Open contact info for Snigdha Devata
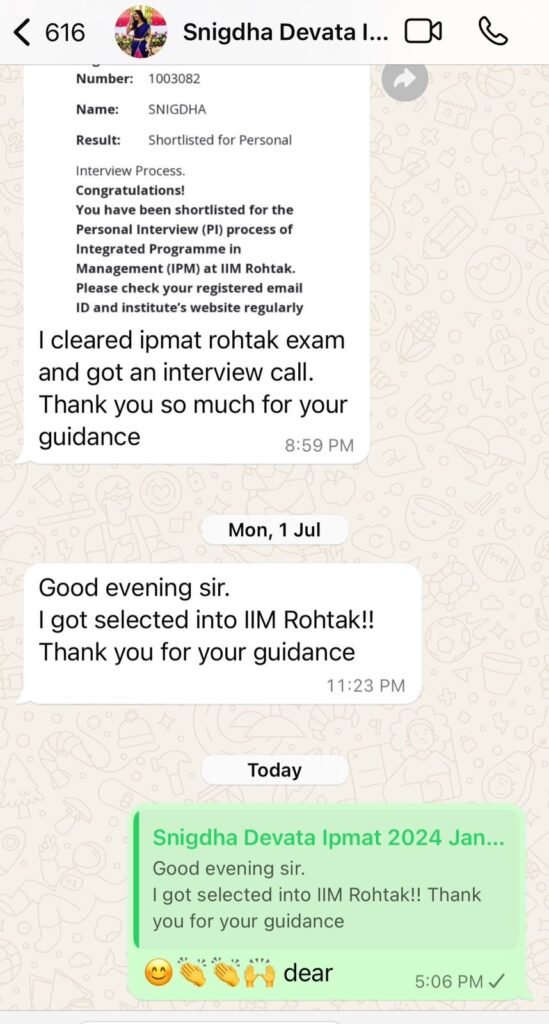The width and height of the screenshot is (549, 1024). [285, 32]
